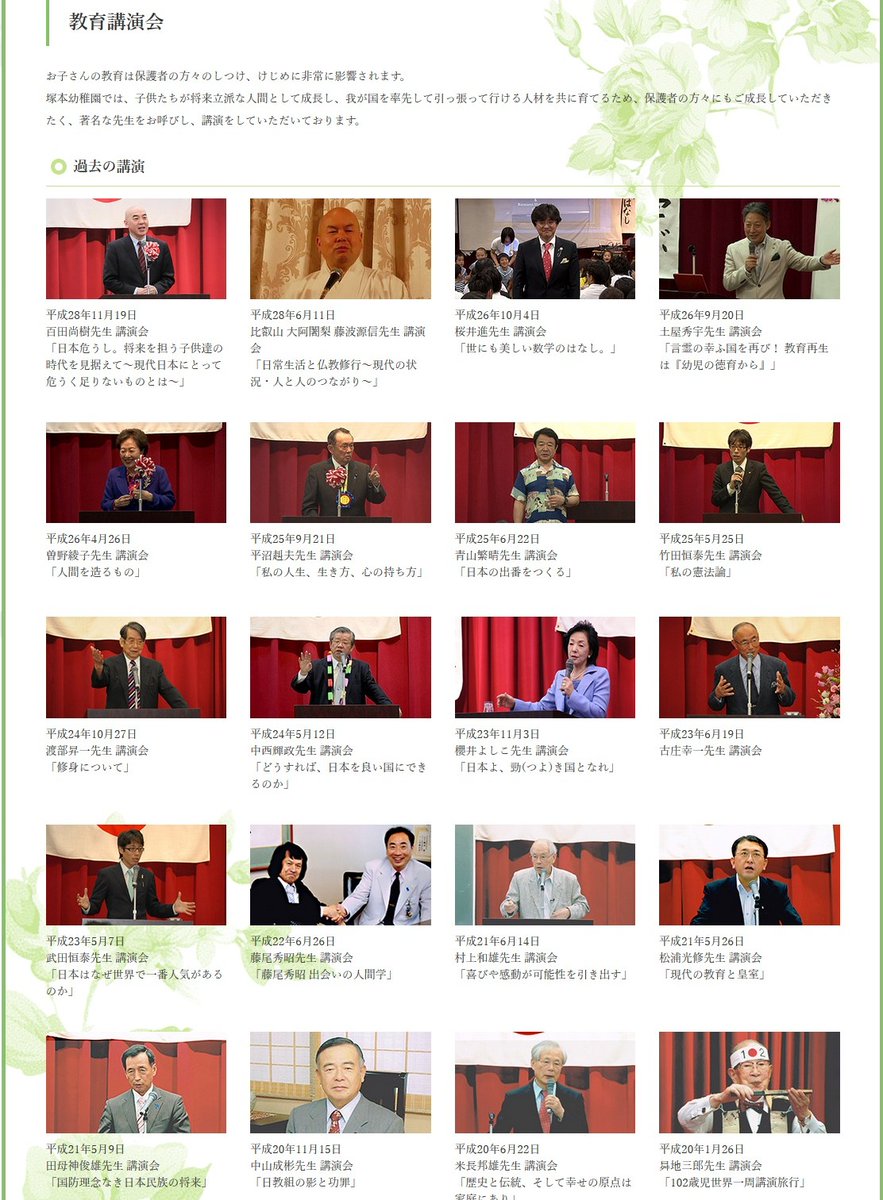
Task: Tap the 土屋秀宇先生 講演会 photo
Action: click(749, 248)
